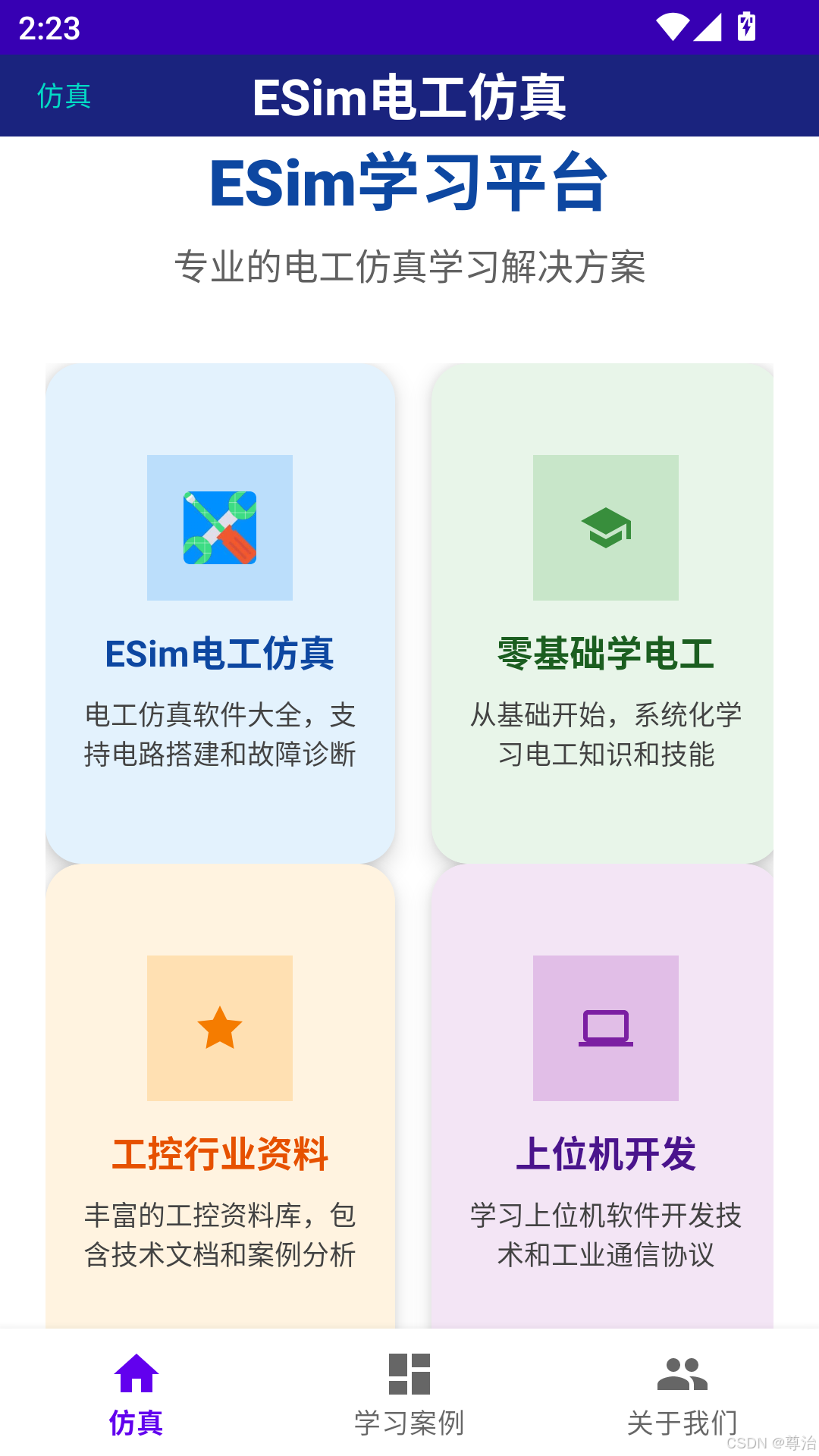Click the clock showing 2:23
The image size is (819, 1456).
click(x=48, y=29)
